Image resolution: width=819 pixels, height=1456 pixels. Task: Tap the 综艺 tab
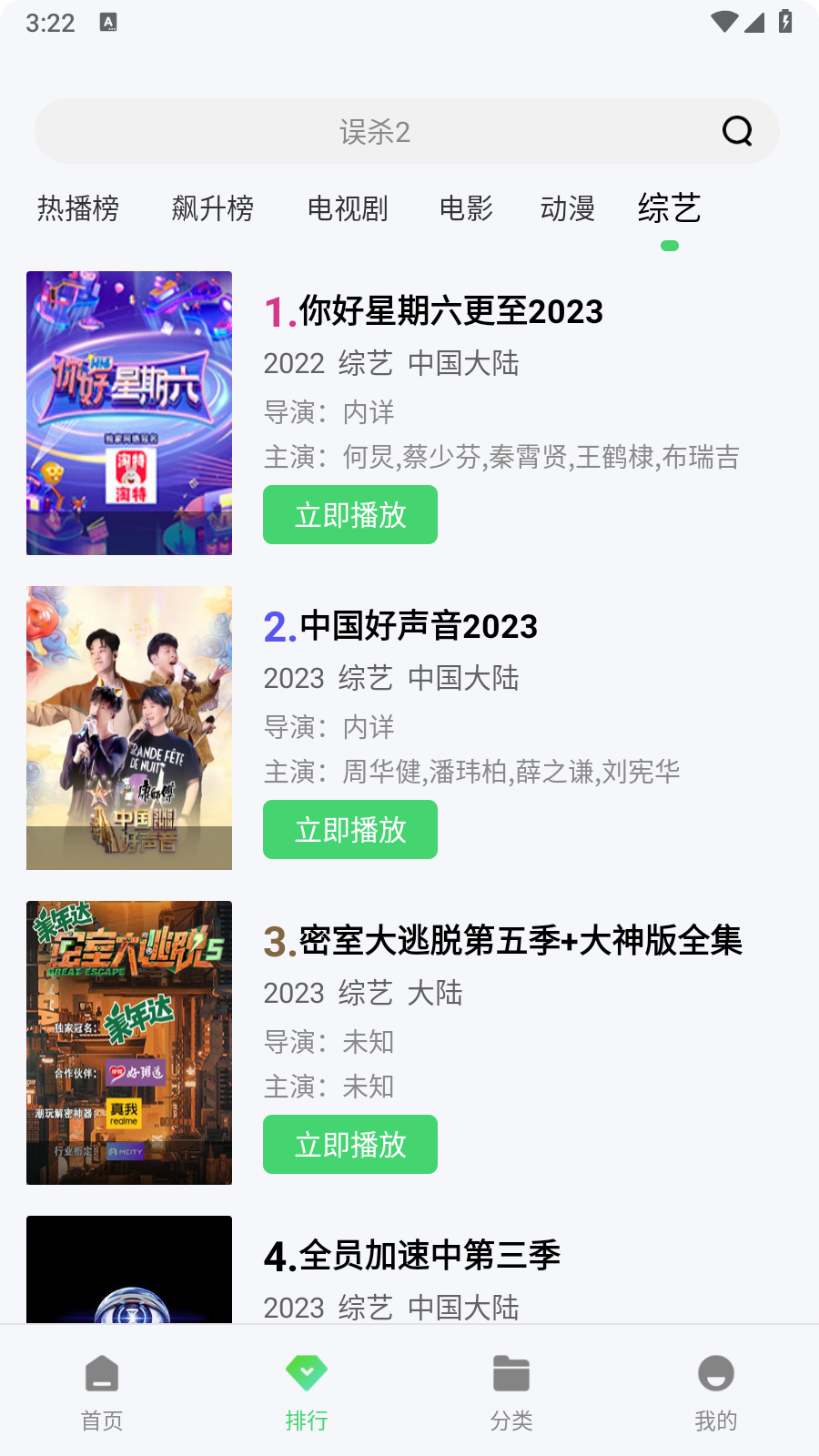pos(670,208)
